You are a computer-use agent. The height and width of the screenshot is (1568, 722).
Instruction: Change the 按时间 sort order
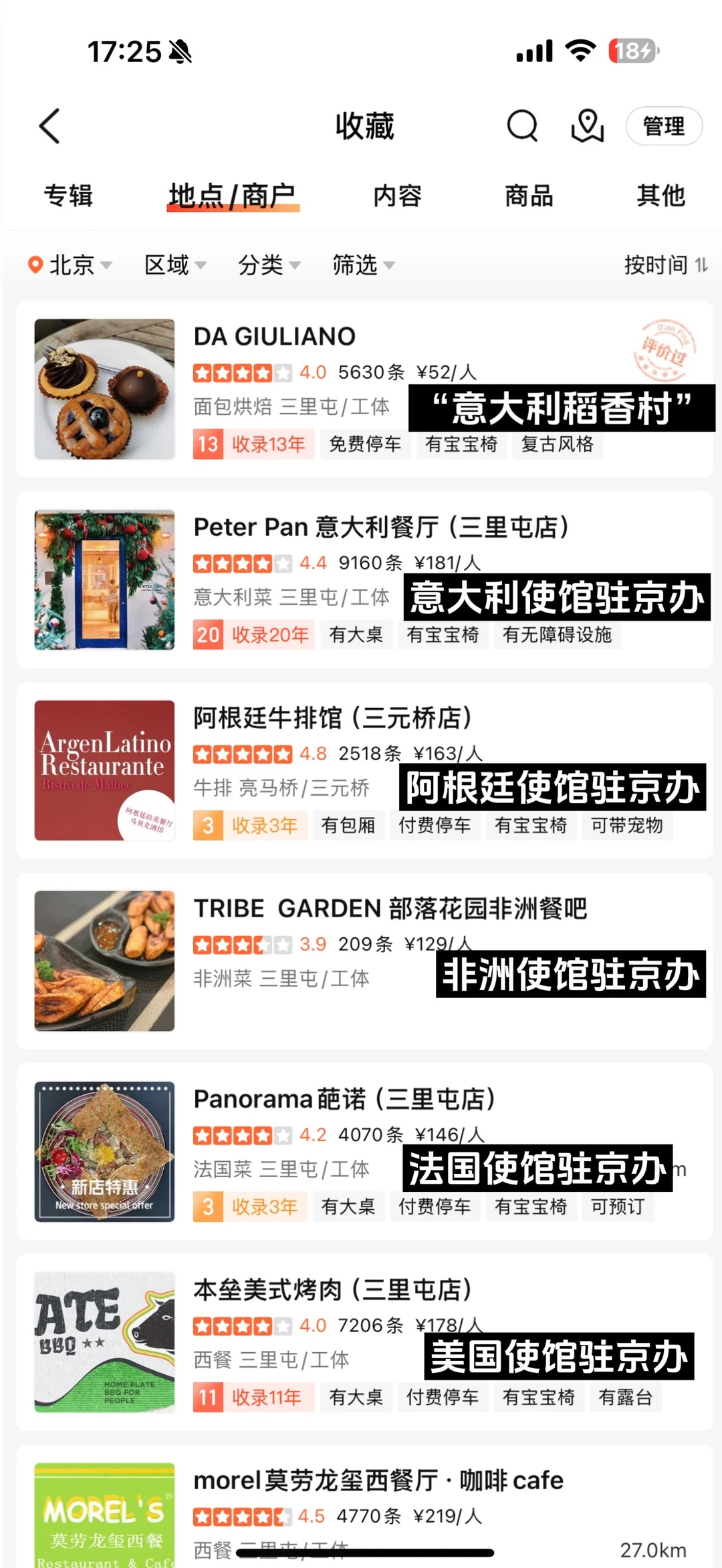tap(665, 265)
